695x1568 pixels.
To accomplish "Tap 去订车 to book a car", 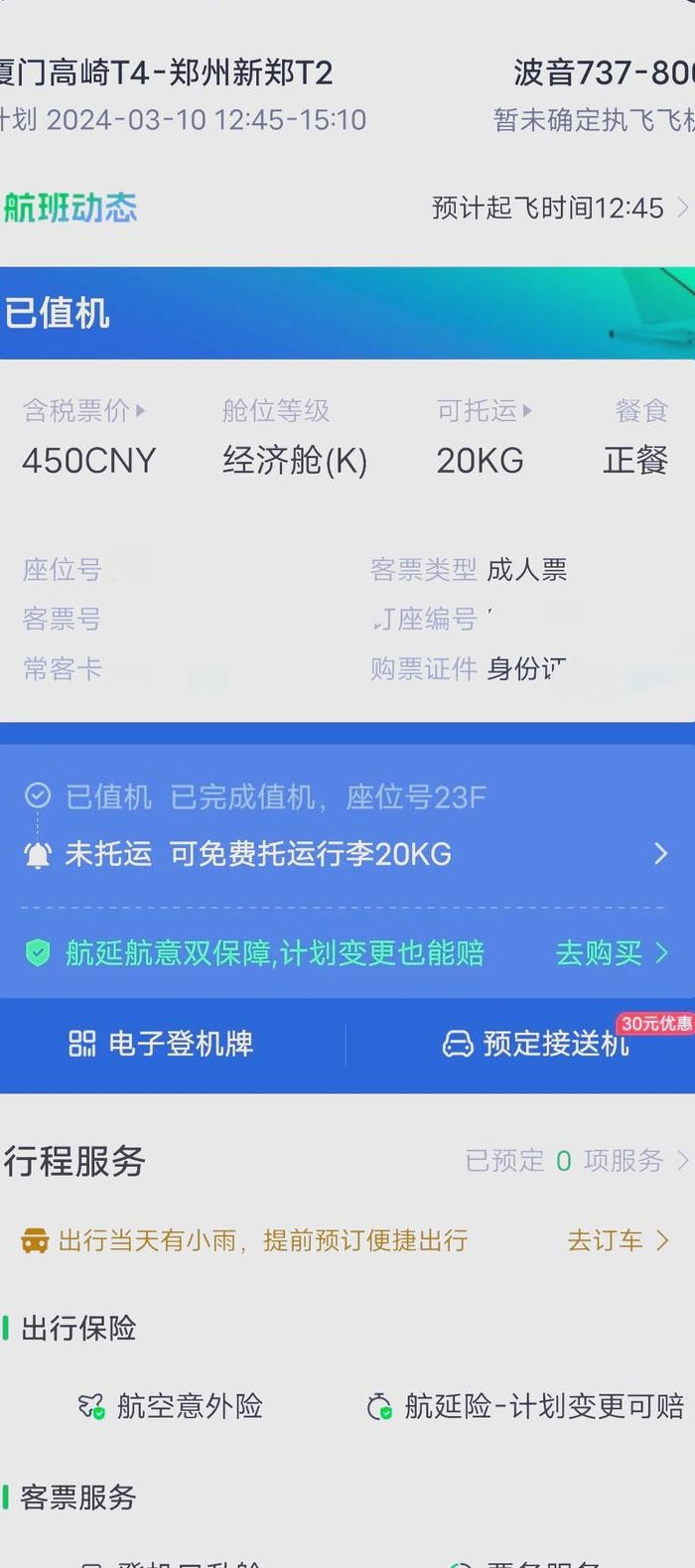I will click(618, 1240).
